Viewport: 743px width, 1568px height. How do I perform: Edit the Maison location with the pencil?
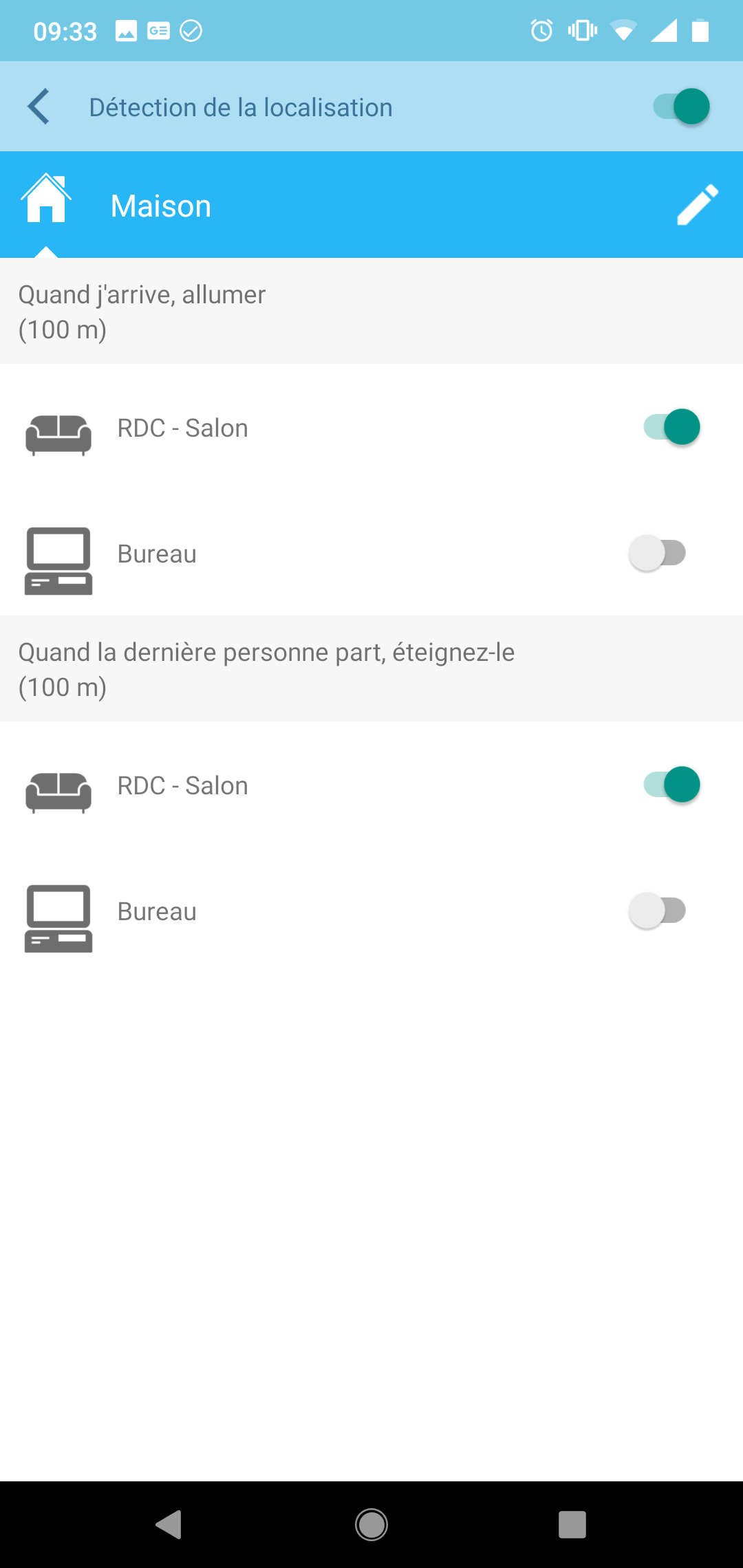[698, 205]
